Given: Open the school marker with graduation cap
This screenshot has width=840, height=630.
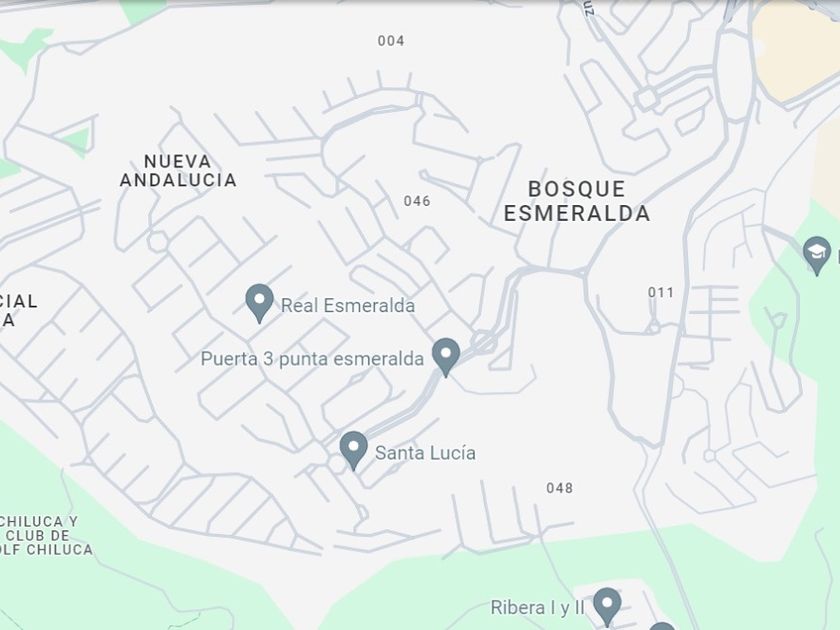Looking at the screenshot, I should coord(816,254).
